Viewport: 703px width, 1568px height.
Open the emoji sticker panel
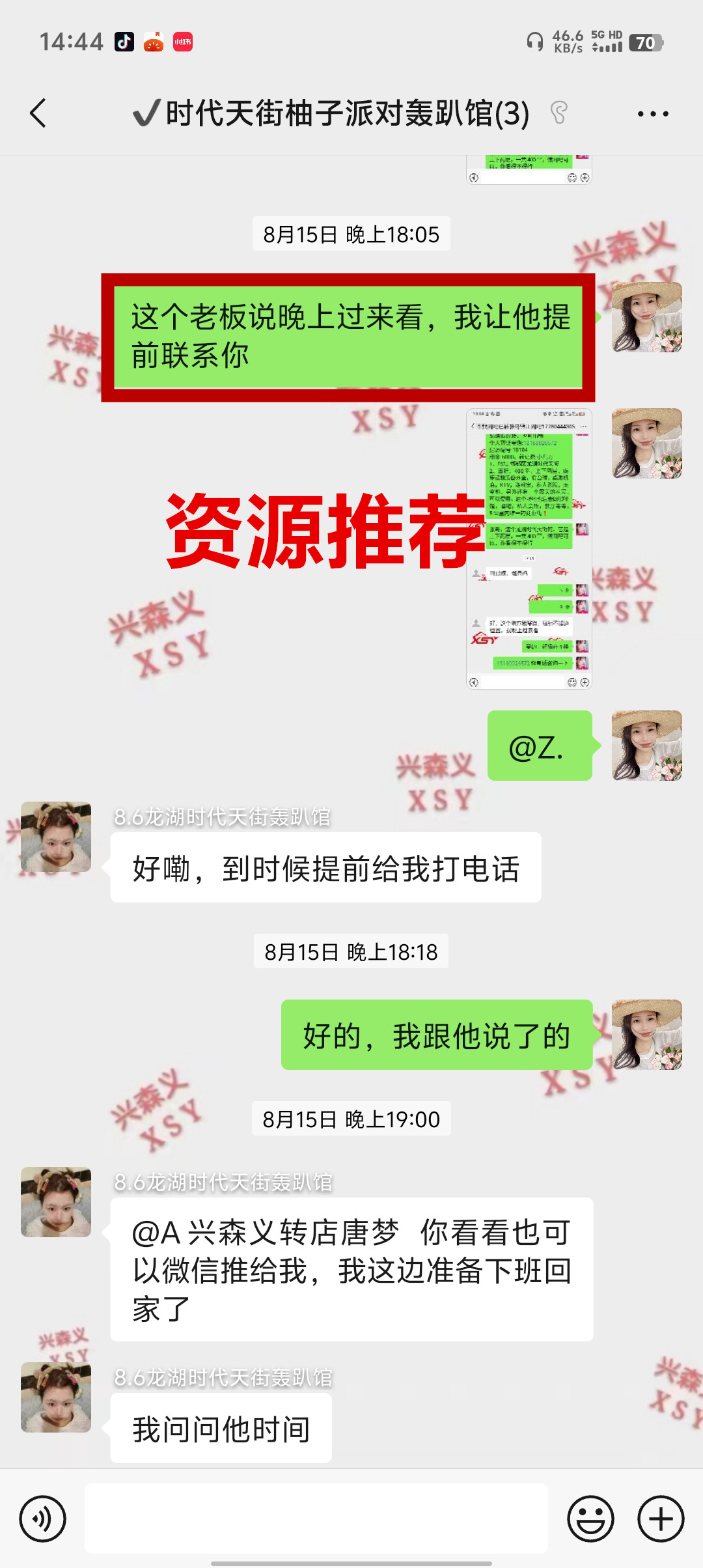(590, 1519)
